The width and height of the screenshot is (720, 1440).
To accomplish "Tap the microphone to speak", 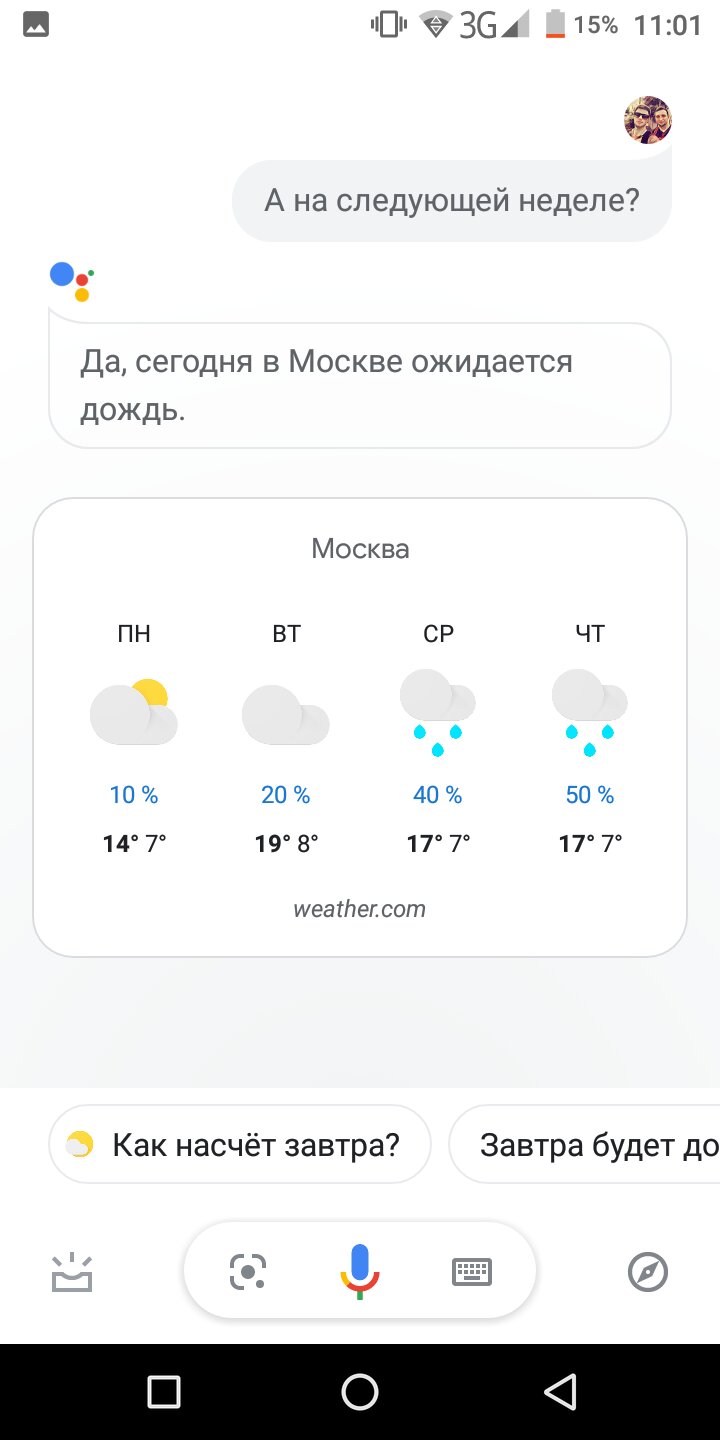I will click(359, 1272).
